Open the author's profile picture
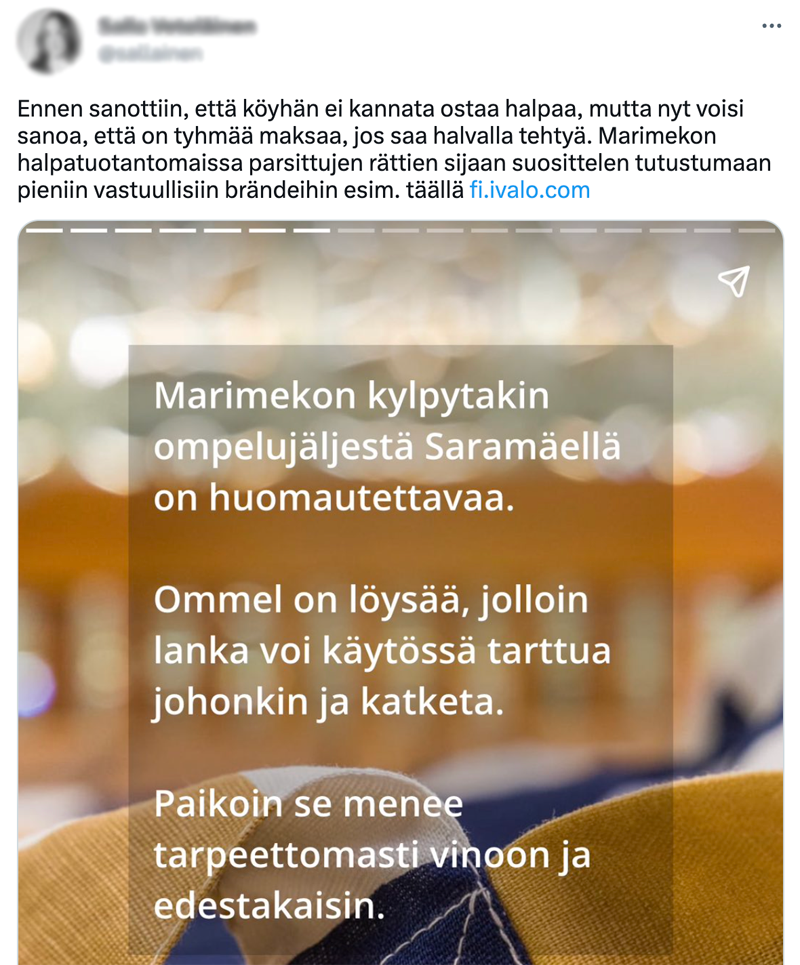Viewport: 800px width, 965px height. pos(49,42)
